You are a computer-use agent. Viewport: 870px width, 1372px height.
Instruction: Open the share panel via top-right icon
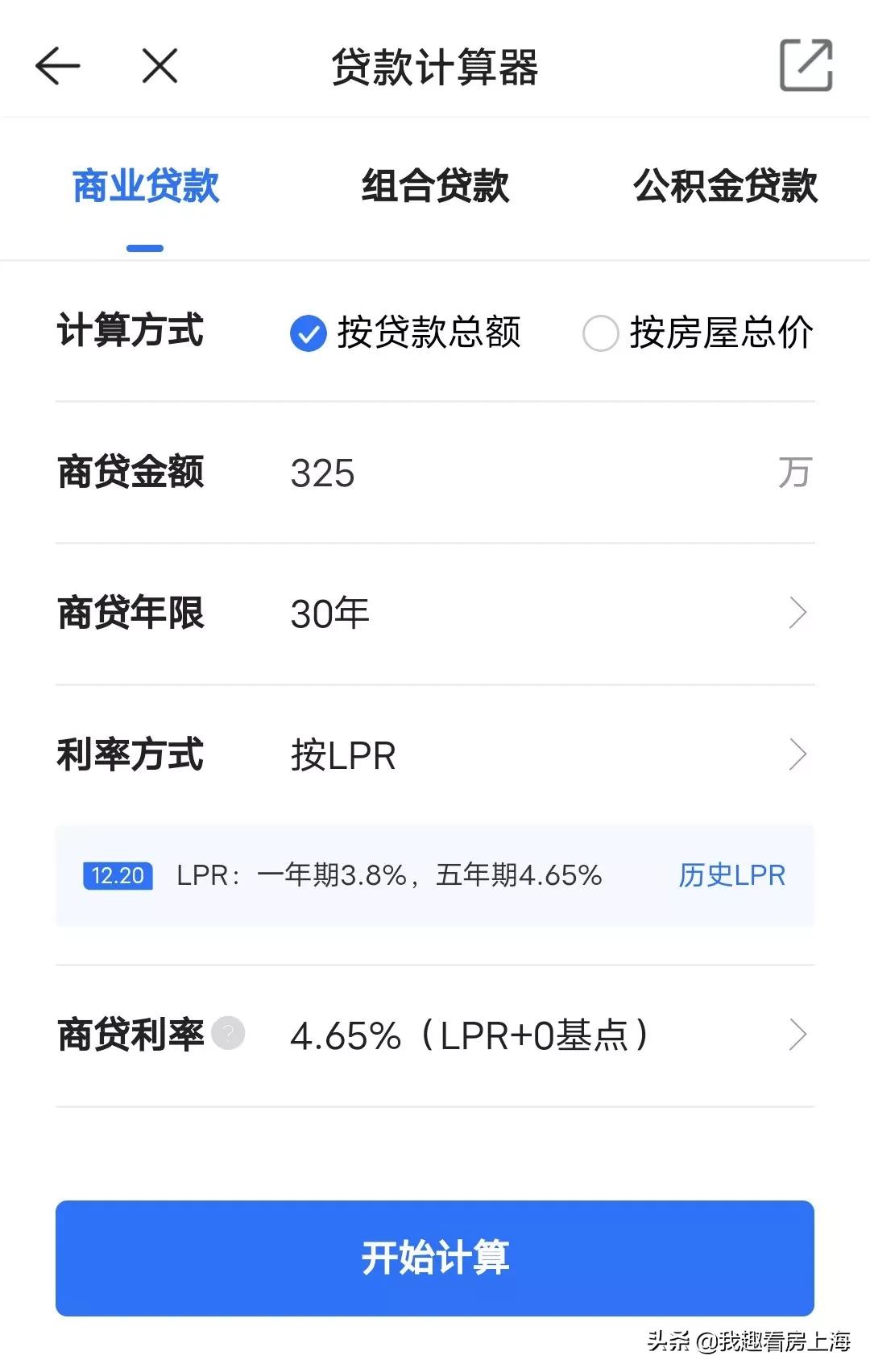pyautogui.click(x=806, y=65)
